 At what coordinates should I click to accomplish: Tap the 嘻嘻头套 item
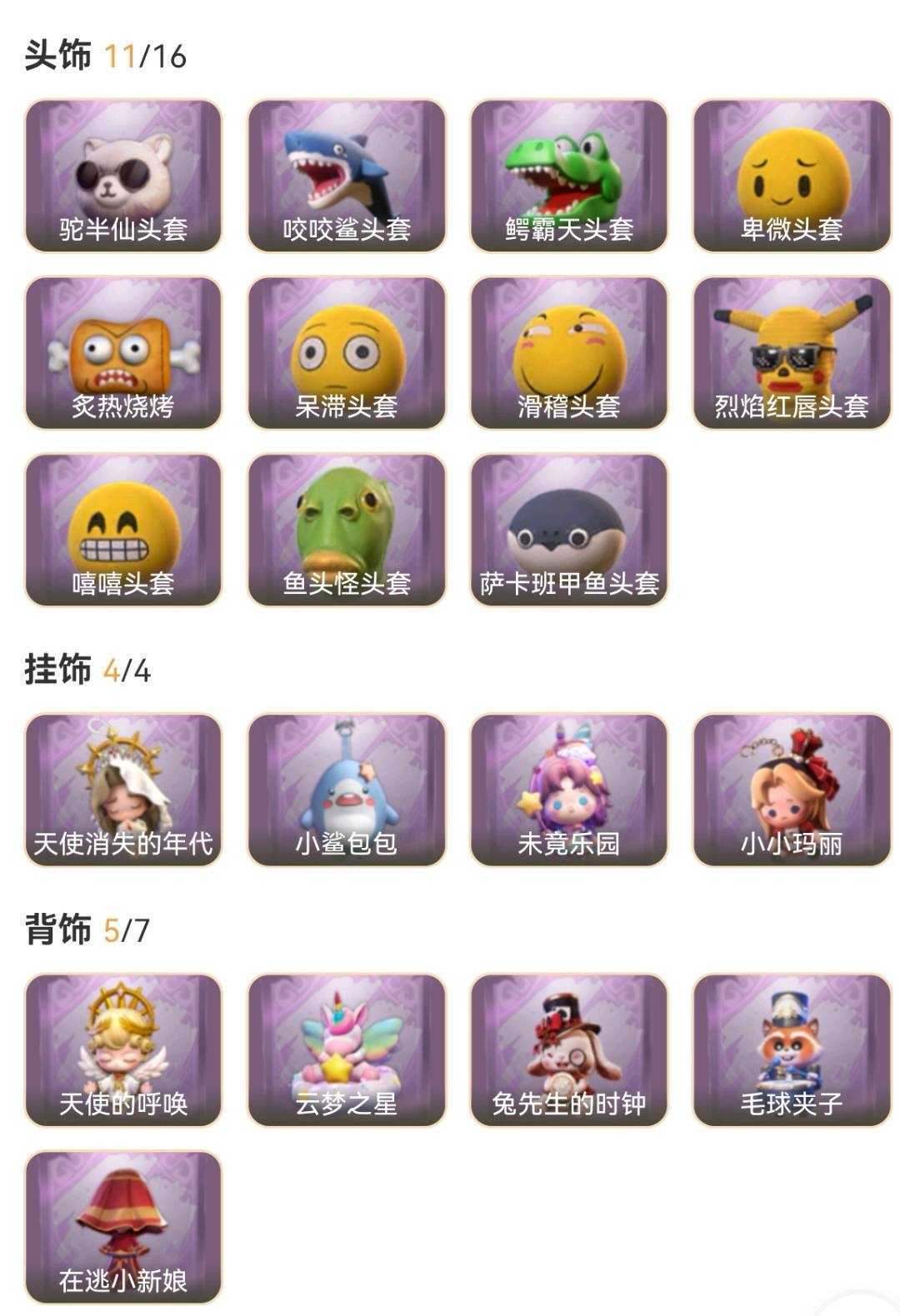click(123, 530)
